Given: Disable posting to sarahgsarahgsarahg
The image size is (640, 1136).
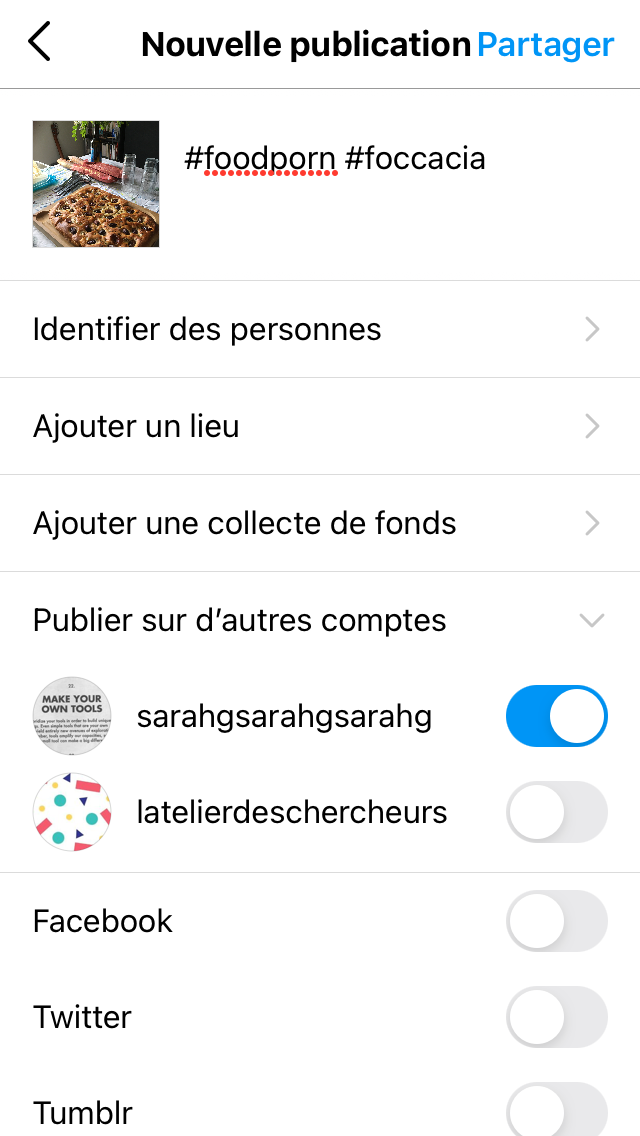Looking at the screenshot, I should click(x=557, y=716).
